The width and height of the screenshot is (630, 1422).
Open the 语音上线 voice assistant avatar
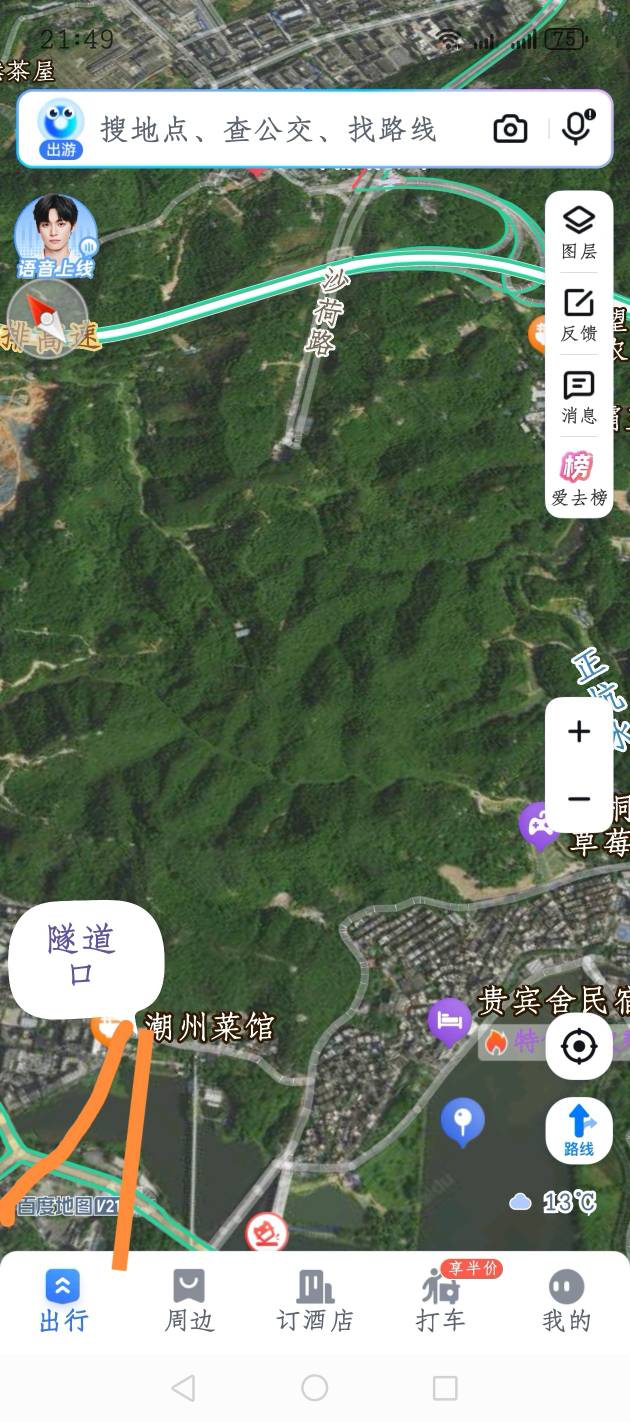tap(56, 236)
